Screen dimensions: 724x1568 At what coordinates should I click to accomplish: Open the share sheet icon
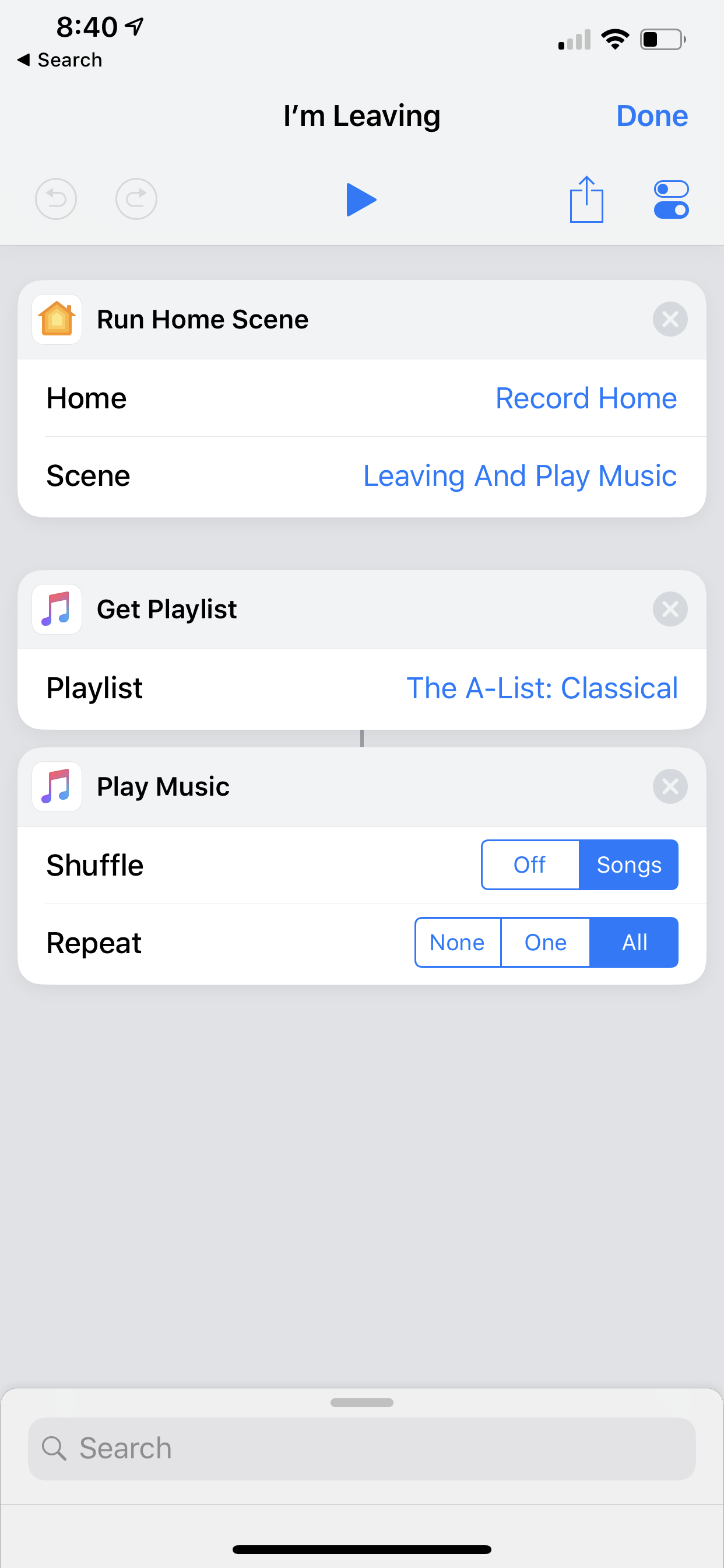click(x=586, y=199)
